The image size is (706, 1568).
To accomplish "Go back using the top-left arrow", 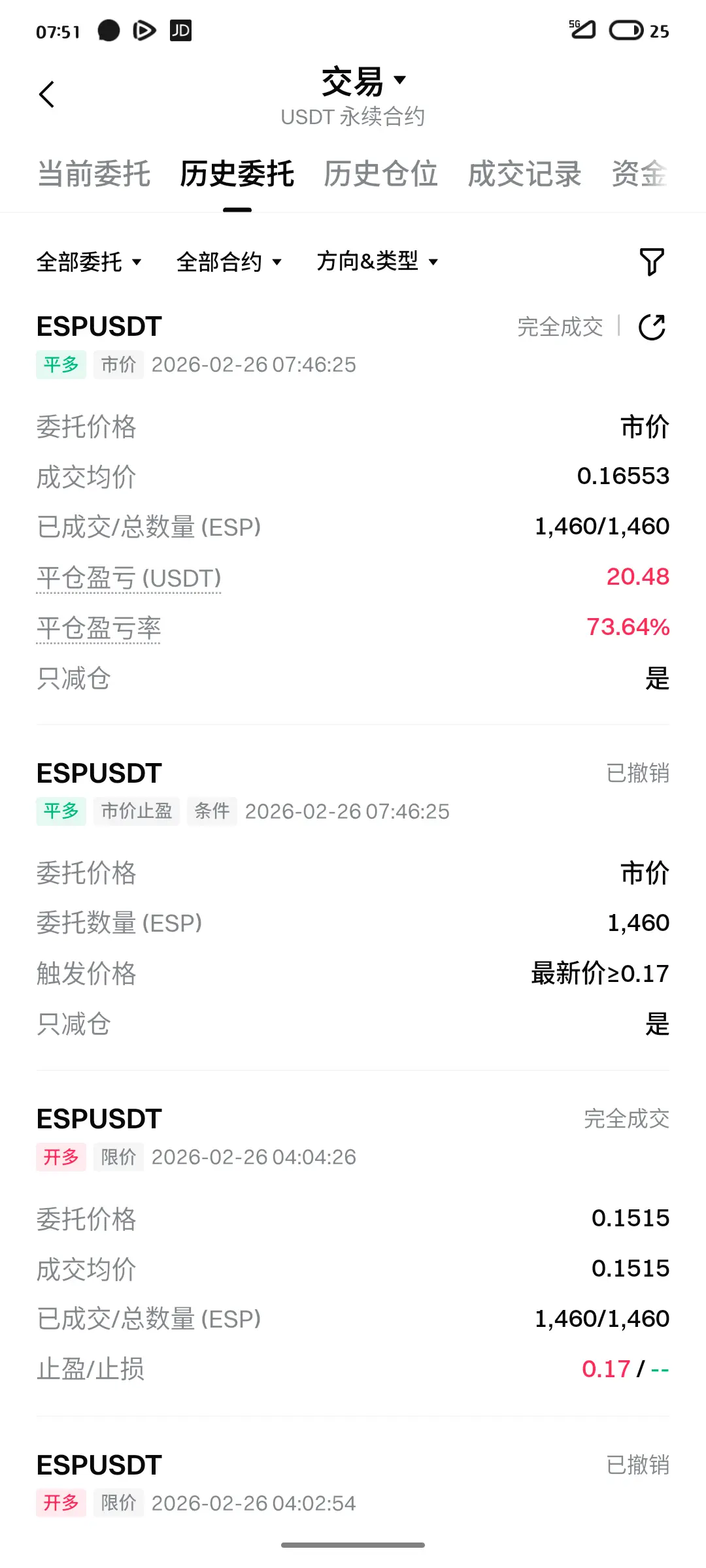I will pos(47,95).
